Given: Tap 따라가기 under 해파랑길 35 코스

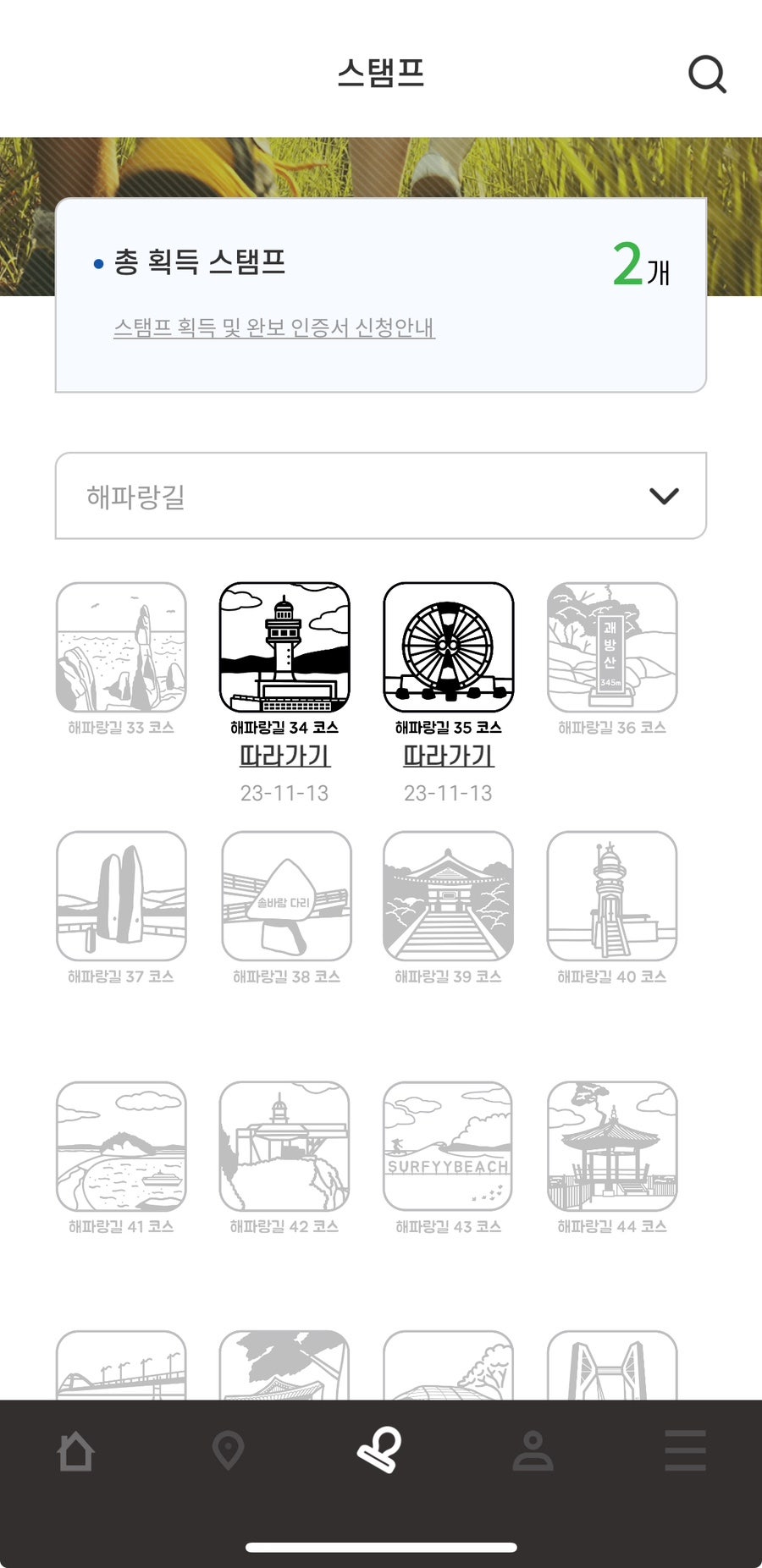Looking at the screenshot, I should 448,756.
